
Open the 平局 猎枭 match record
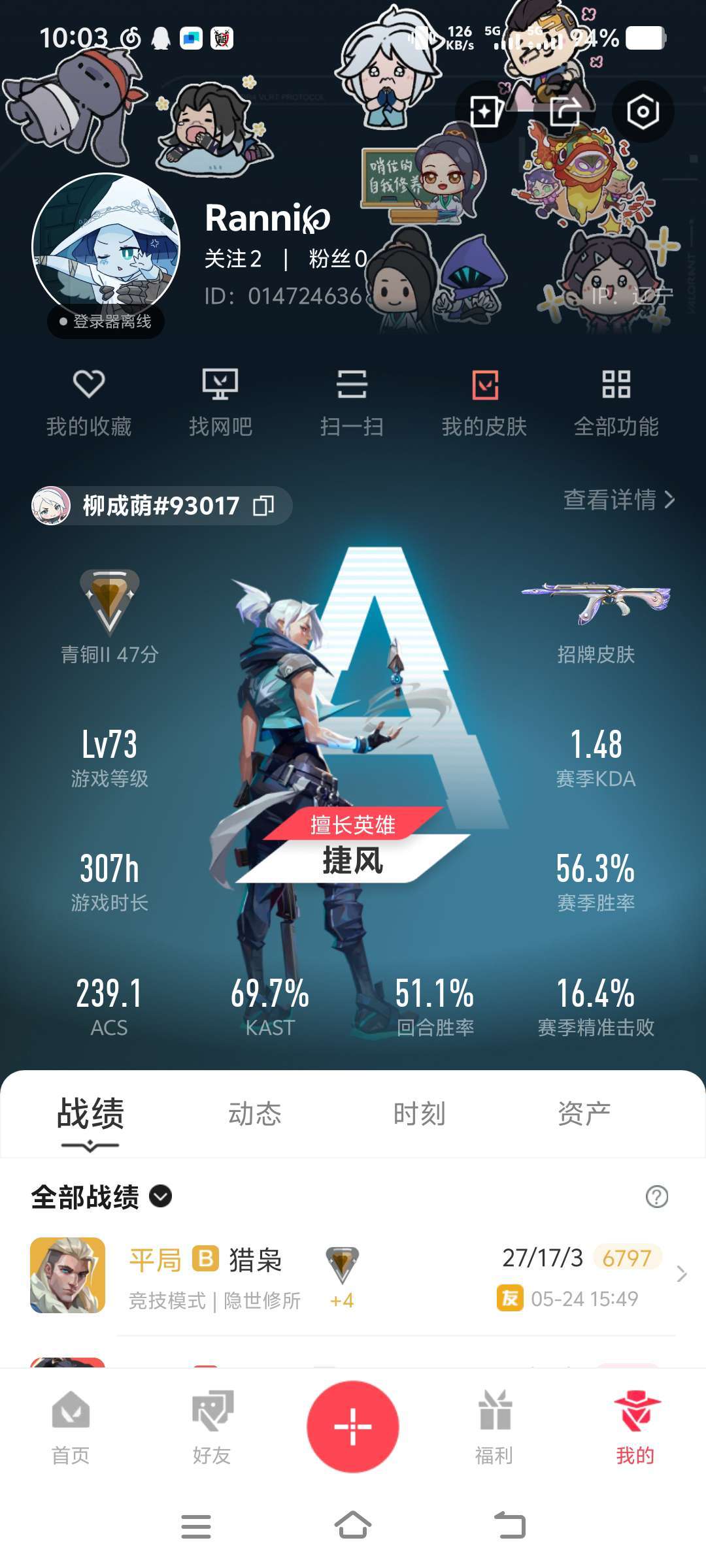[x=353, y=1275]
